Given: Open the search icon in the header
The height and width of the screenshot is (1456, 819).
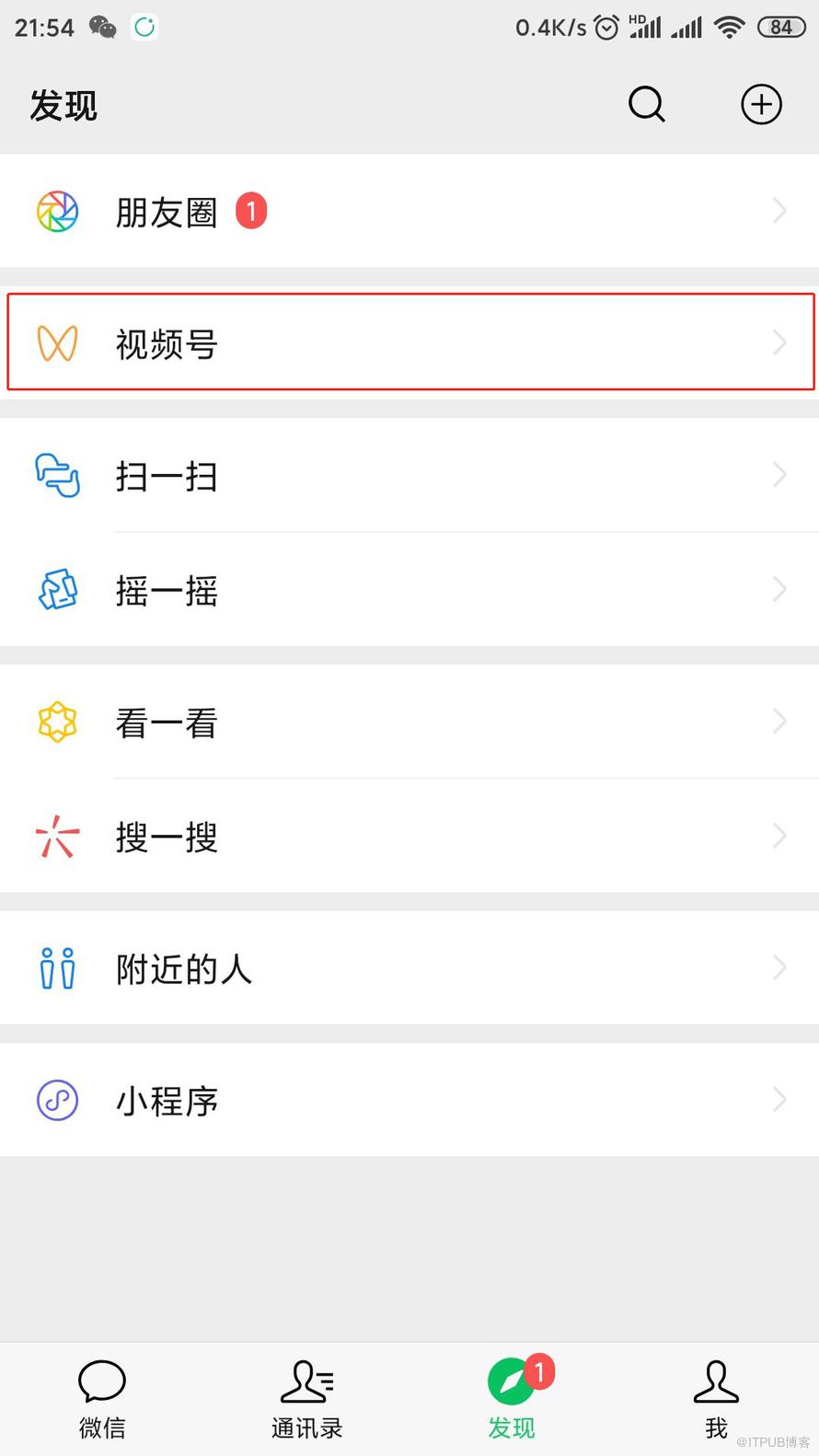Looking at the screenshot, I should point(646,104).
